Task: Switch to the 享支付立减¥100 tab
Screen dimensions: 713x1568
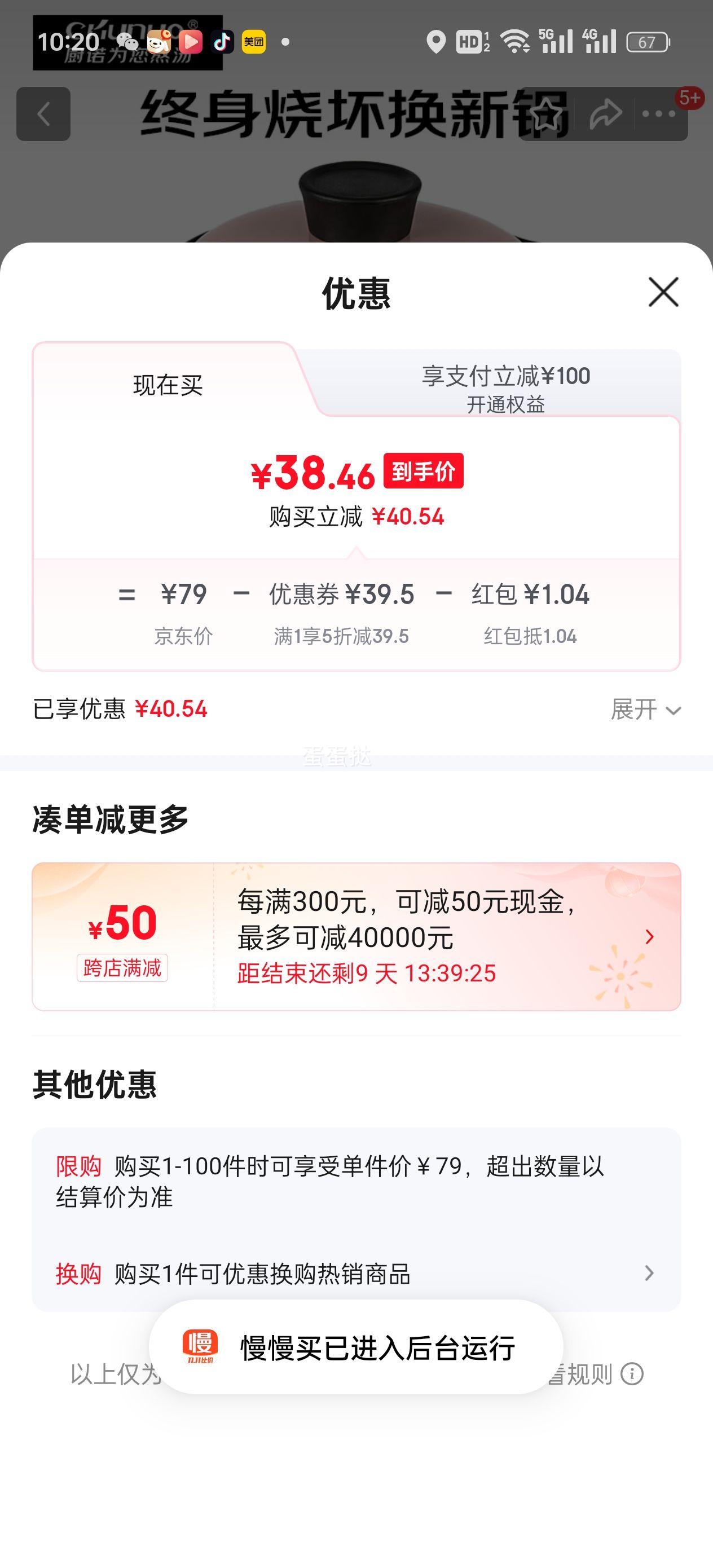Action: 505,376
